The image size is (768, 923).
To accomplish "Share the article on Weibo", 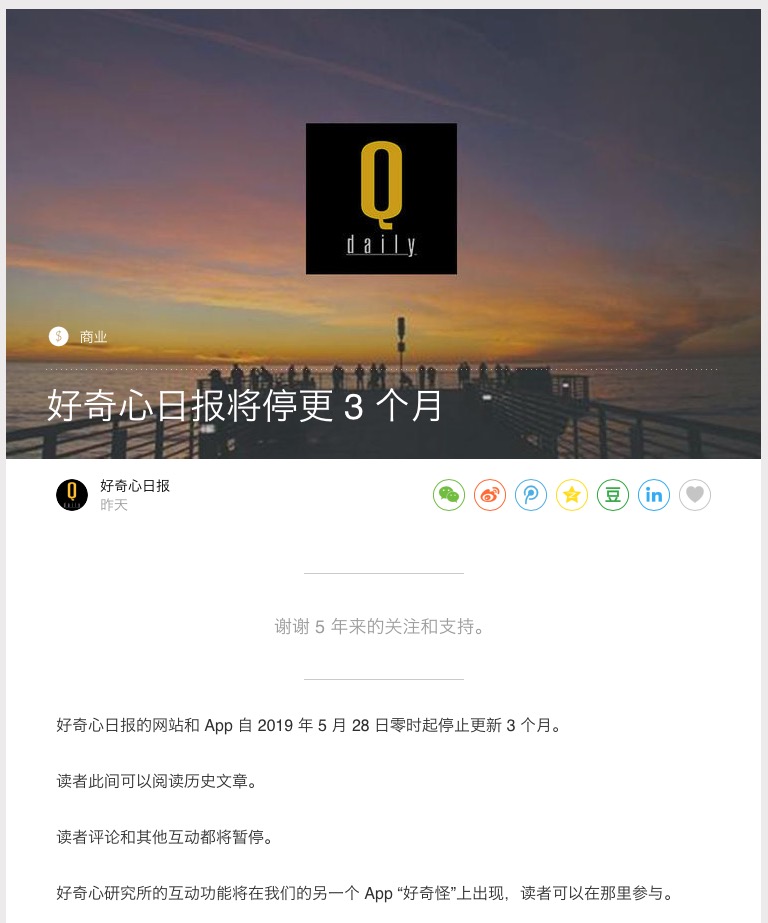I will (490, 495).
